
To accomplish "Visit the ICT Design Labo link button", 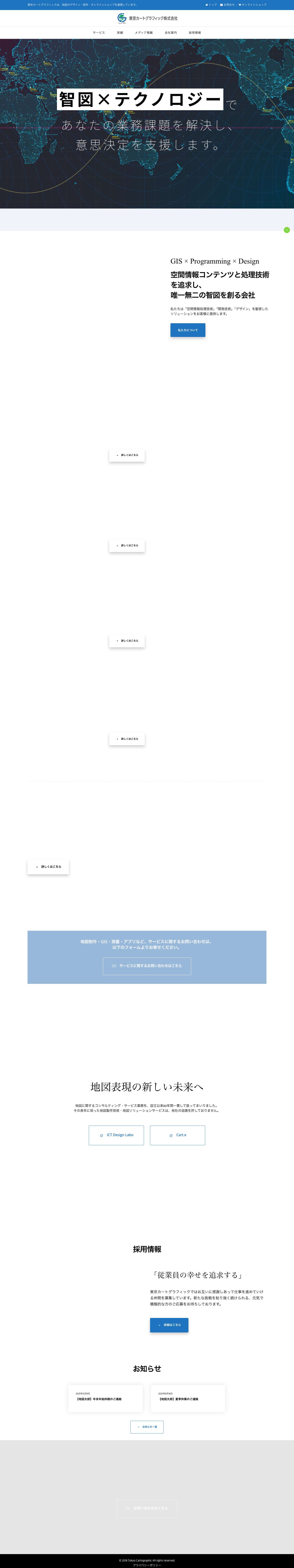I will pyautogui.click(x=117, y=1135).
